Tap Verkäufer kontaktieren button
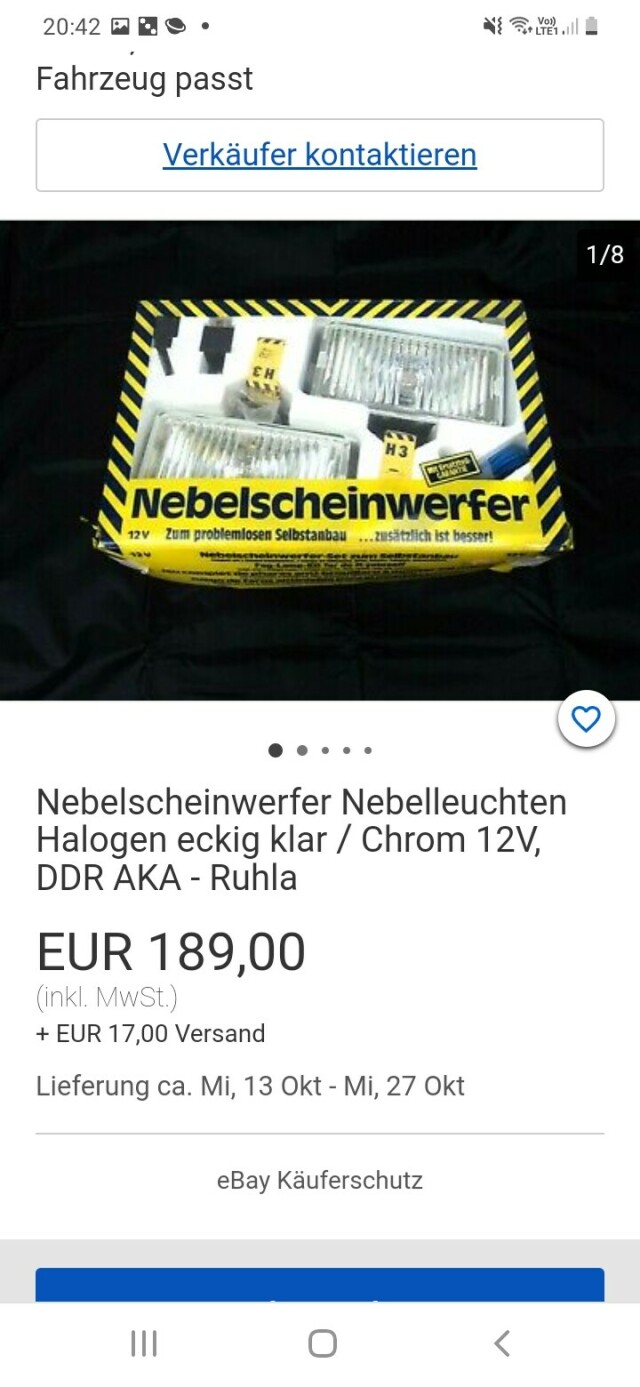640x1387 pixels. point(320,155)
